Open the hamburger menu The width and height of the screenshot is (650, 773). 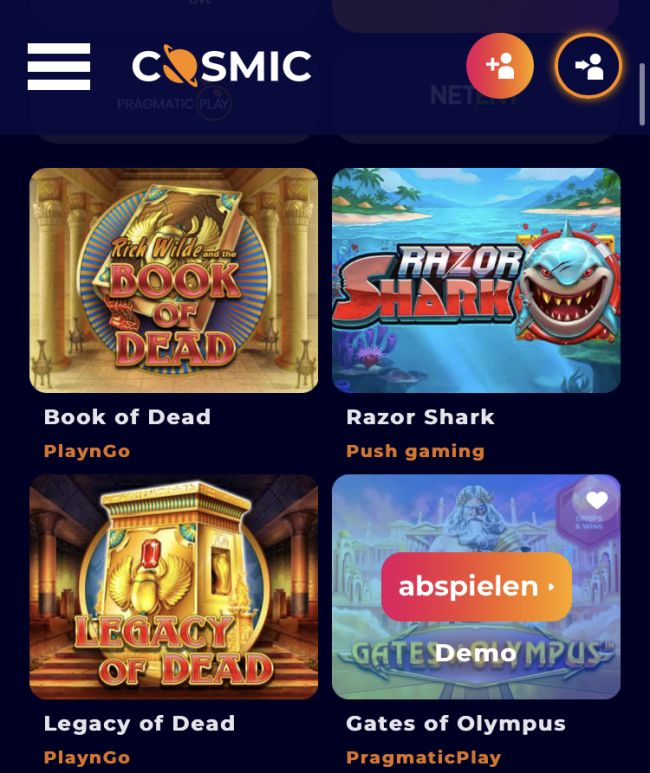coord(59,67)
